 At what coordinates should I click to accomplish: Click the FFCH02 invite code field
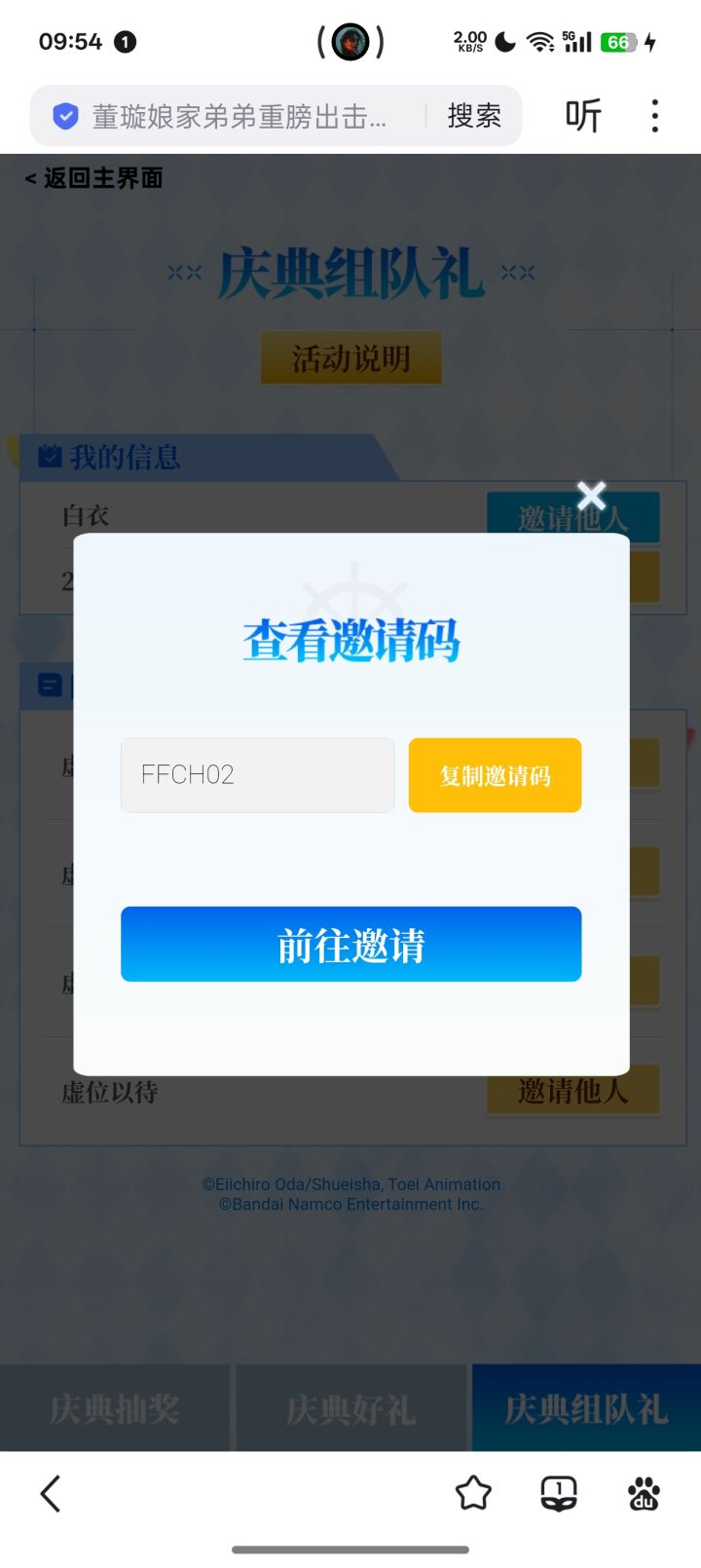coord(256,774)
